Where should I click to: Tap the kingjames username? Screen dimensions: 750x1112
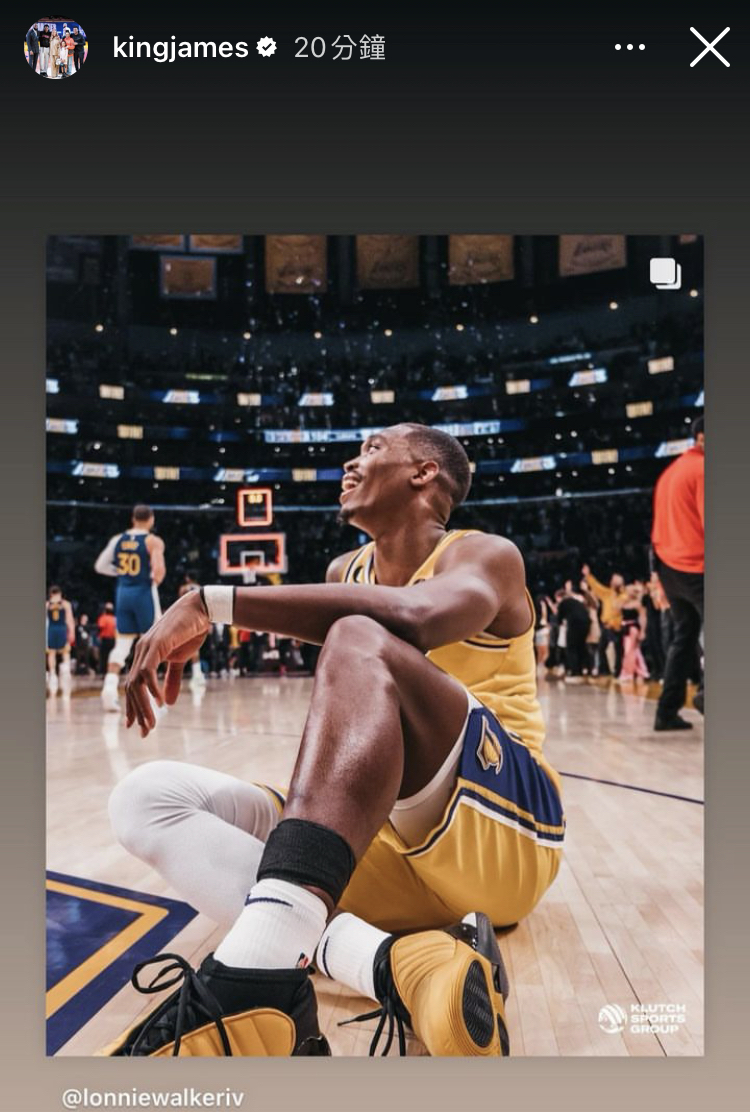(180, 47)
